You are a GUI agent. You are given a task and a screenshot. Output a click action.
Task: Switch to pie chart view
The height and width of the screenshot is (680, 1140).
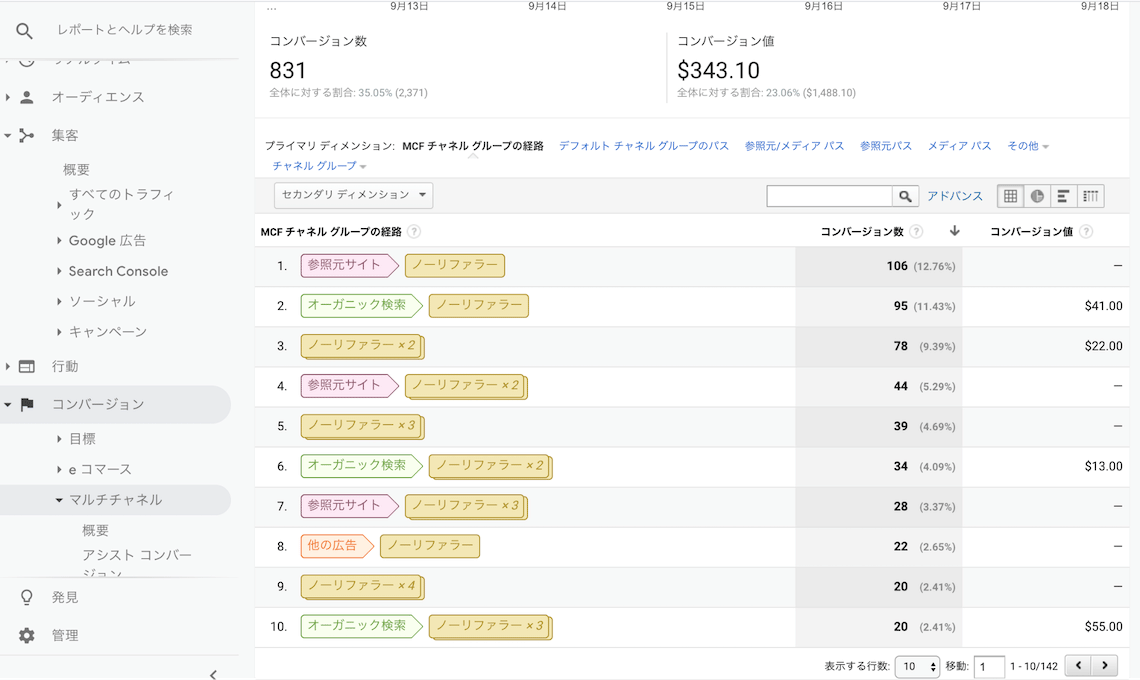pyautogui.click(x=1037, y=196)
